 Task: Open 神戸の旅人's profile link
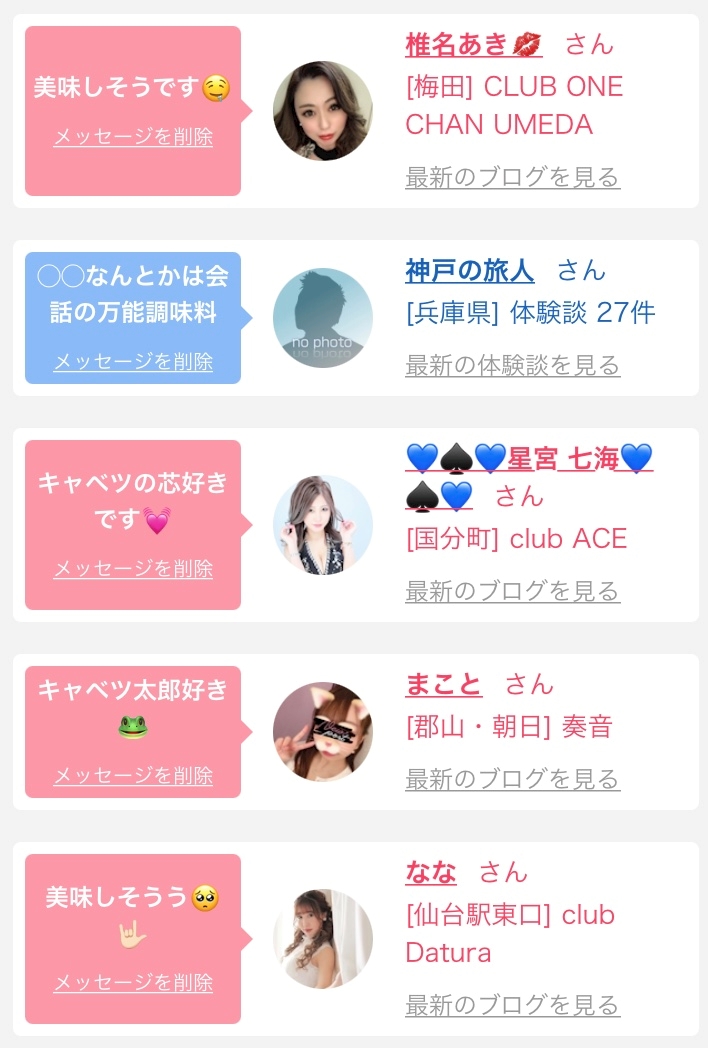[x=469, y=271]
